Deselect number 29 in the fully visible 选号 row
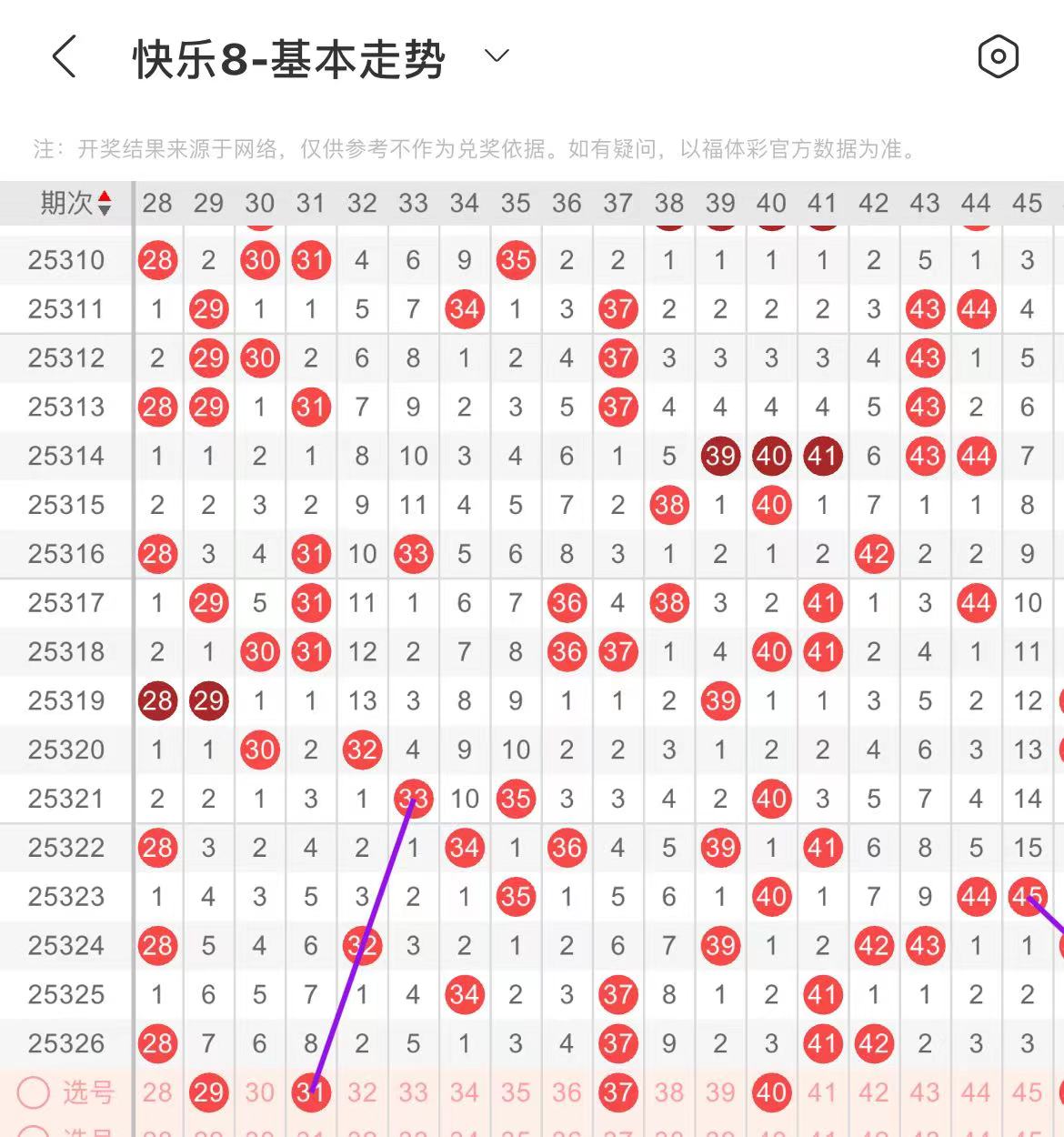This screenshot has height=1137, width=1064. [x=208, y=1092]
